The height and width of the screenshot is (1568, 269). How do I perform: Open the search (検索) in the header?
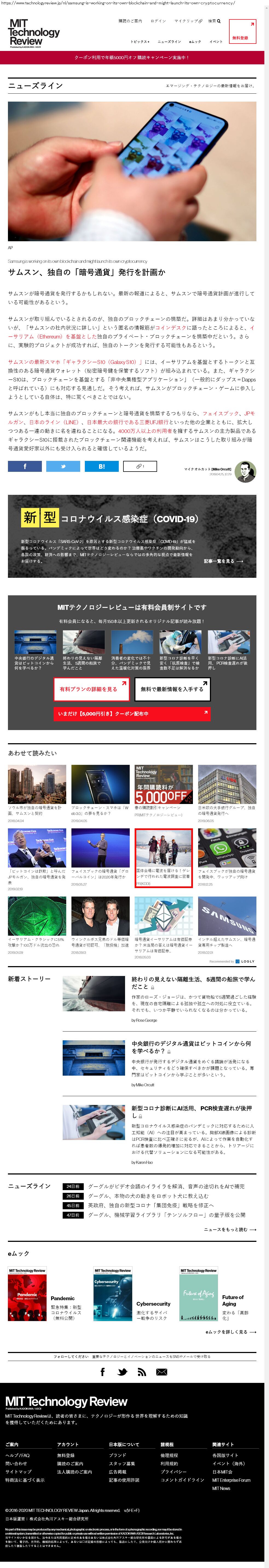(x=214, y=21)
